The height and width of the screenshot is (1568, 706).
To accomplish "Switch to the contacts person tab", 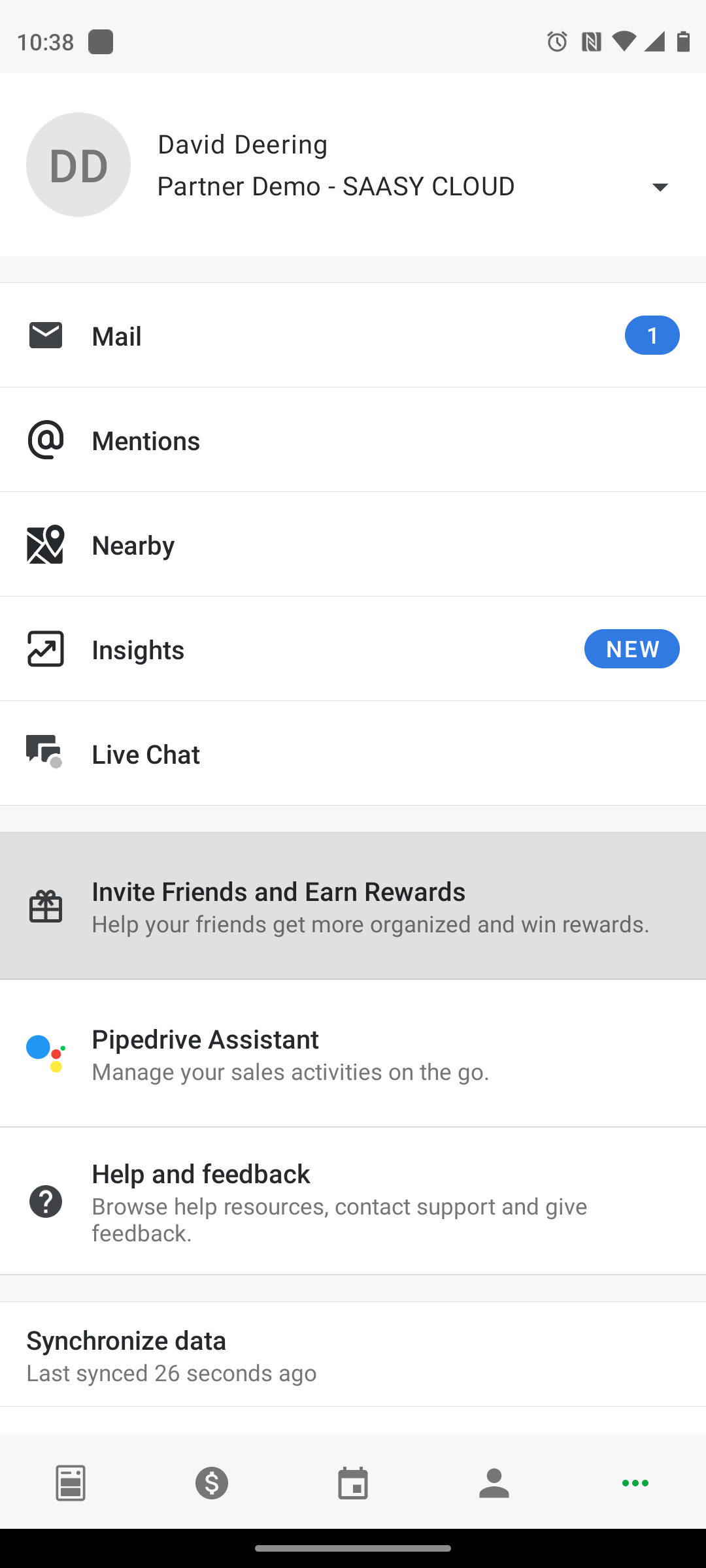I will pos(494,1483).
